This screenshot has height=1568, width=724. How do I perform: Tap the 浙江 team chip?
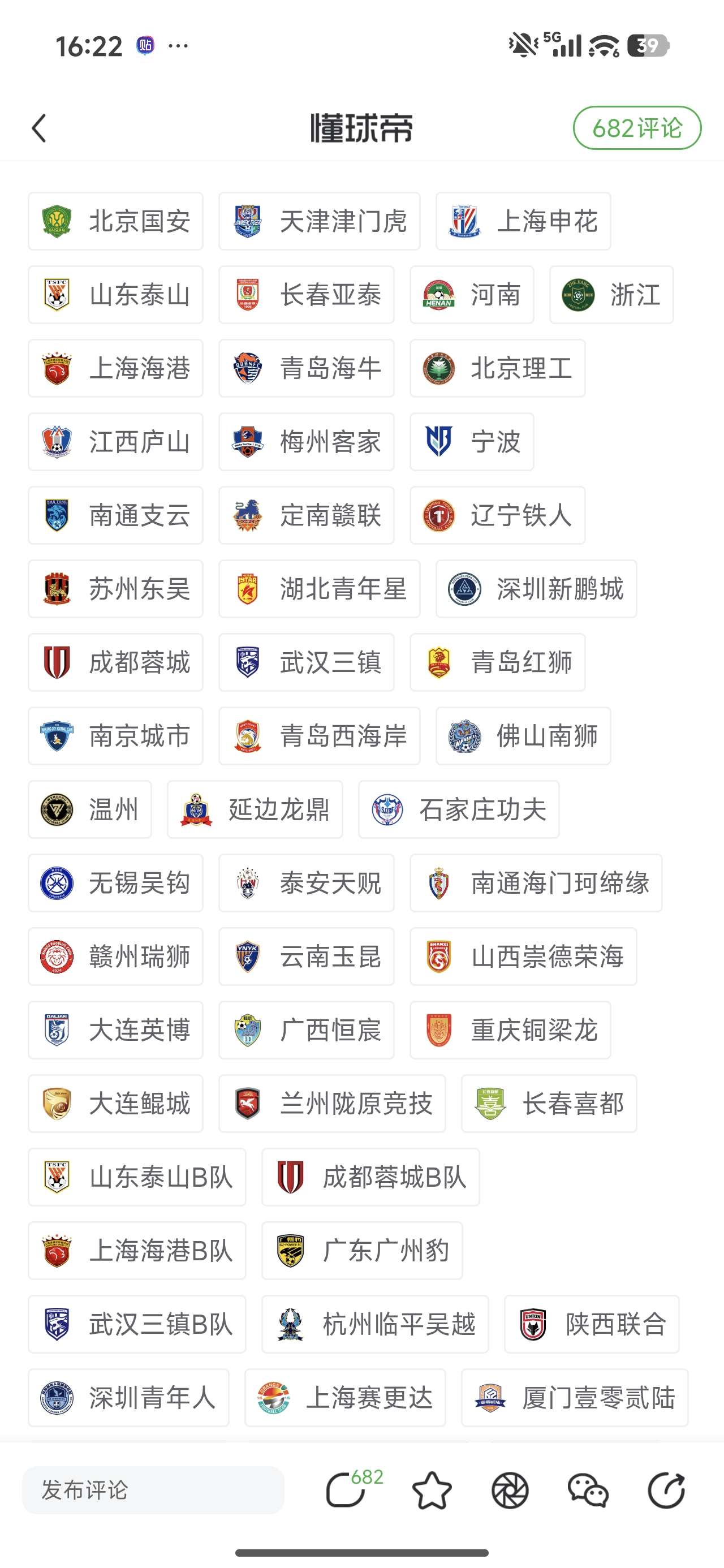coord(611,295)
